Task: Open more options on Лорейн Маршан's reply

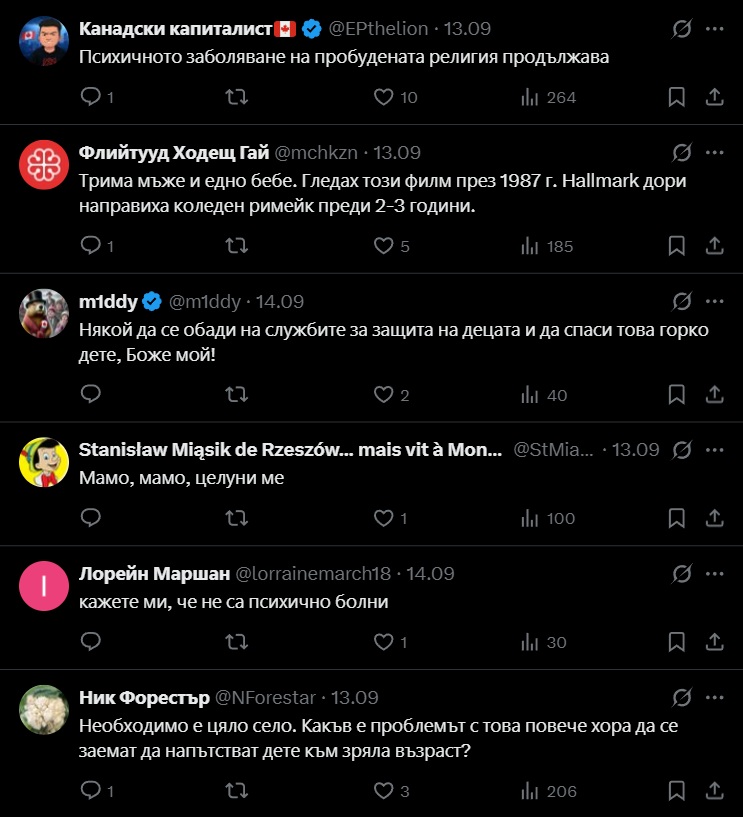Action: click(714, 574)
